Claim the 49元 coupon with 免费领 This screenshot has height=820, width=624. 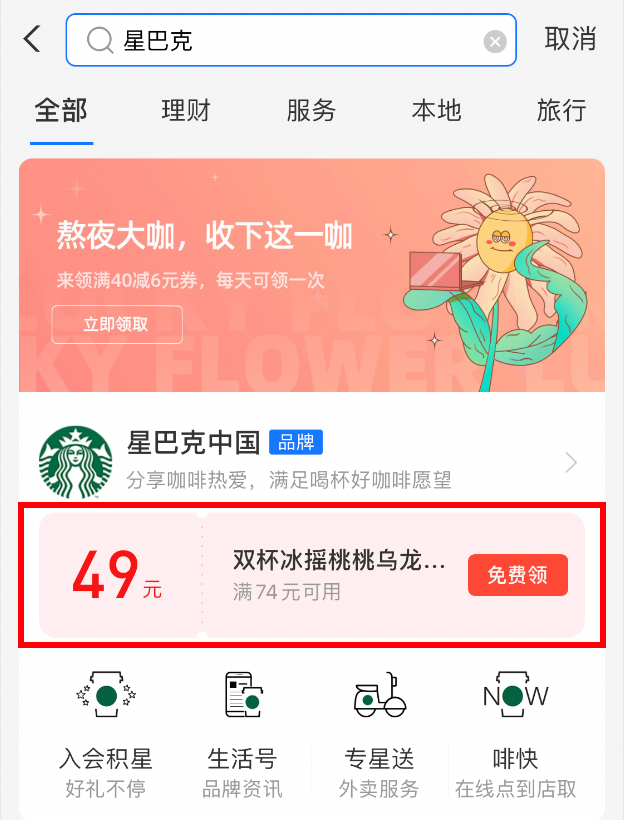pos(517,575)
